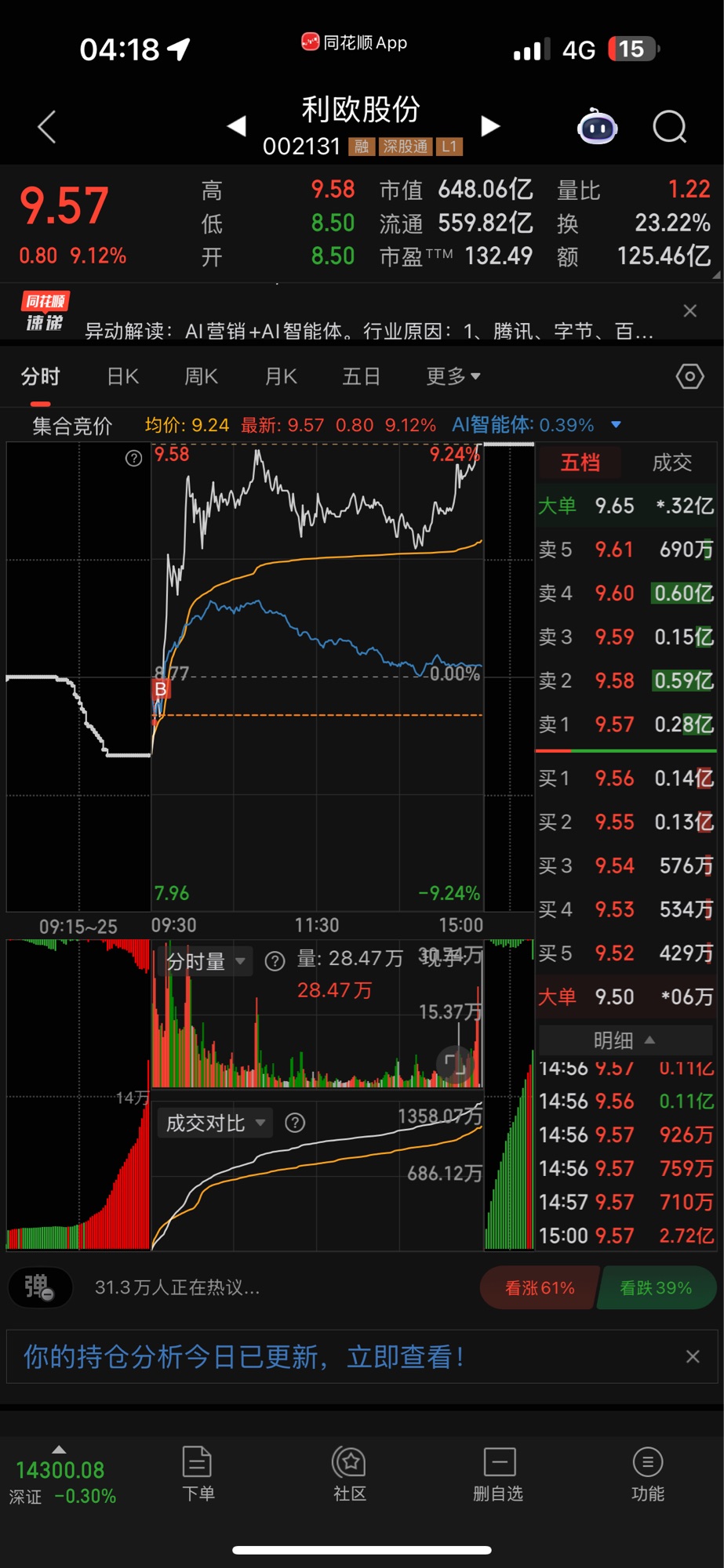The image size is (724, 1568).
Task: Switch to the 日K chart tab
Action: (123, 377)
